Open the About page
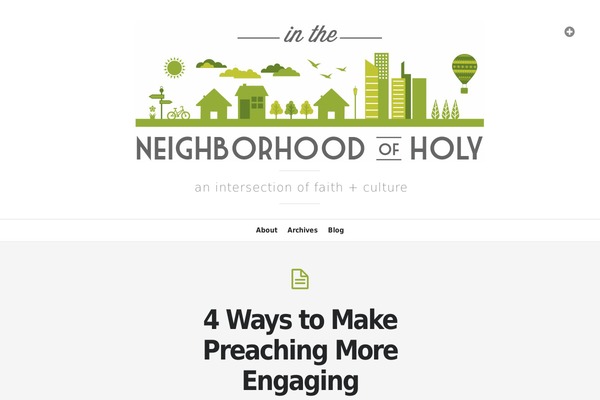 (266, 230)
